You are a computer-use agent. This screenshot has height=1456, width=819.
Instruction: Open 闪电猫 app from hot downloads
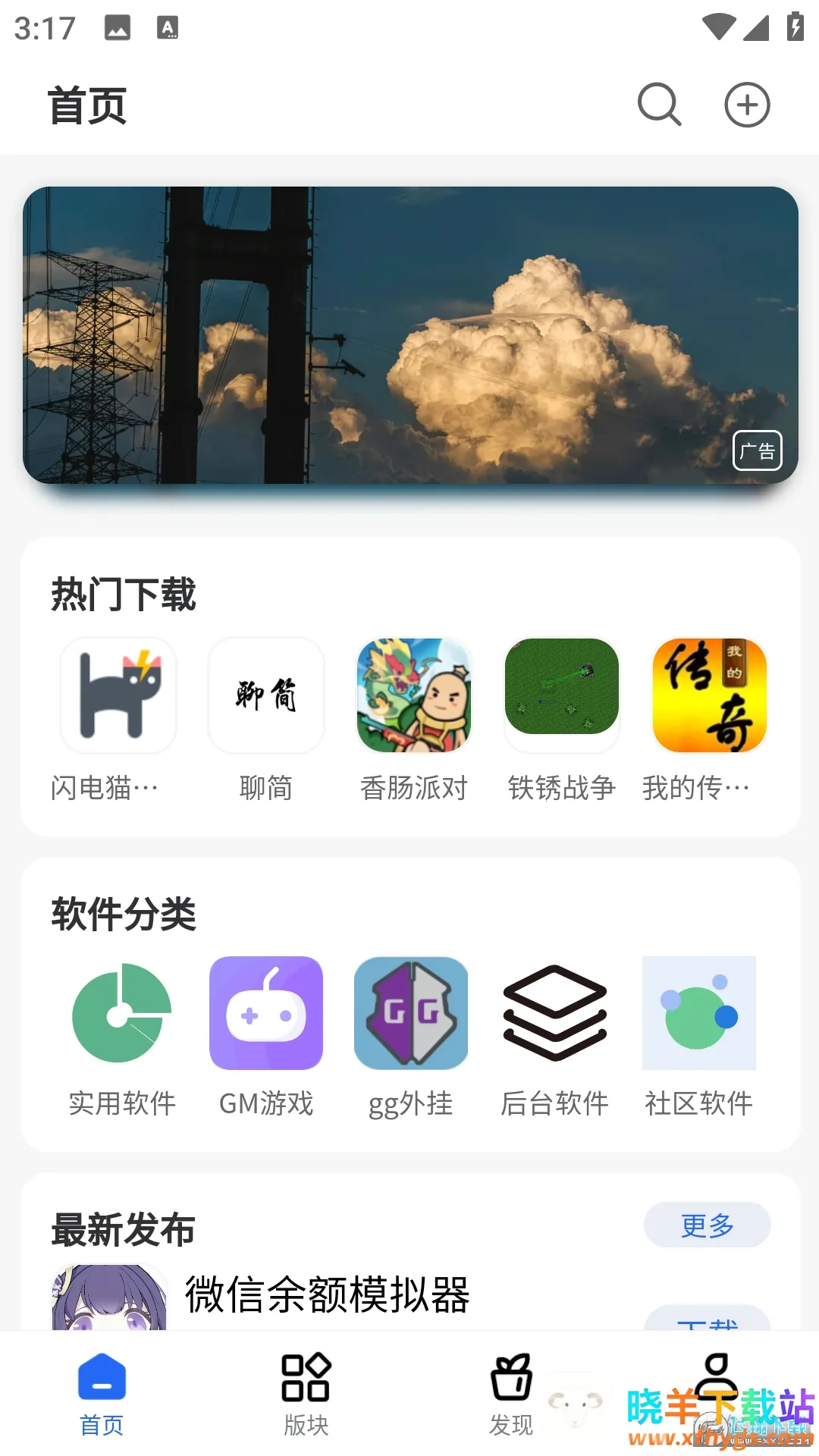point(118,696)
